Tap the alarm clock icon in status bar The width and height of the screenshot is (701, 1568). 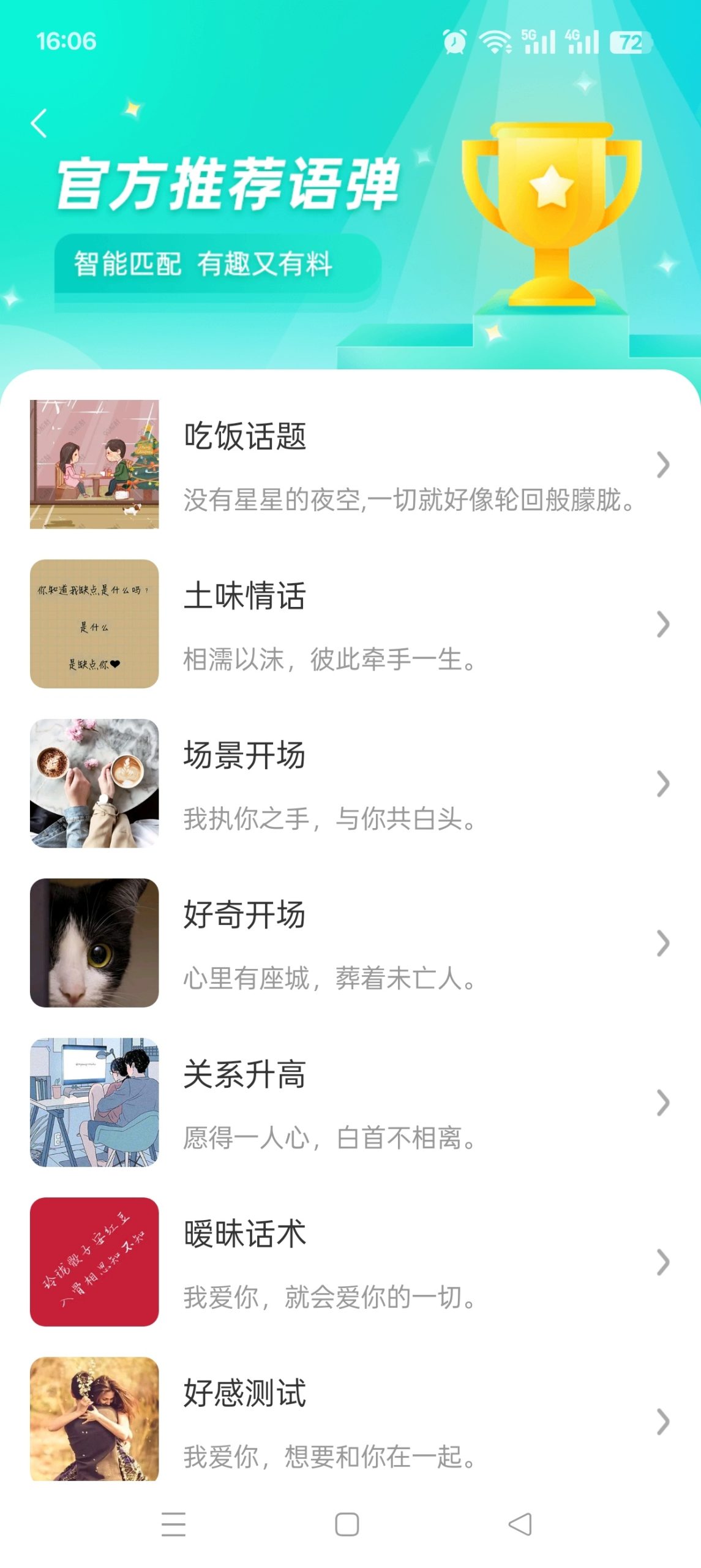[x=454, y=40]
